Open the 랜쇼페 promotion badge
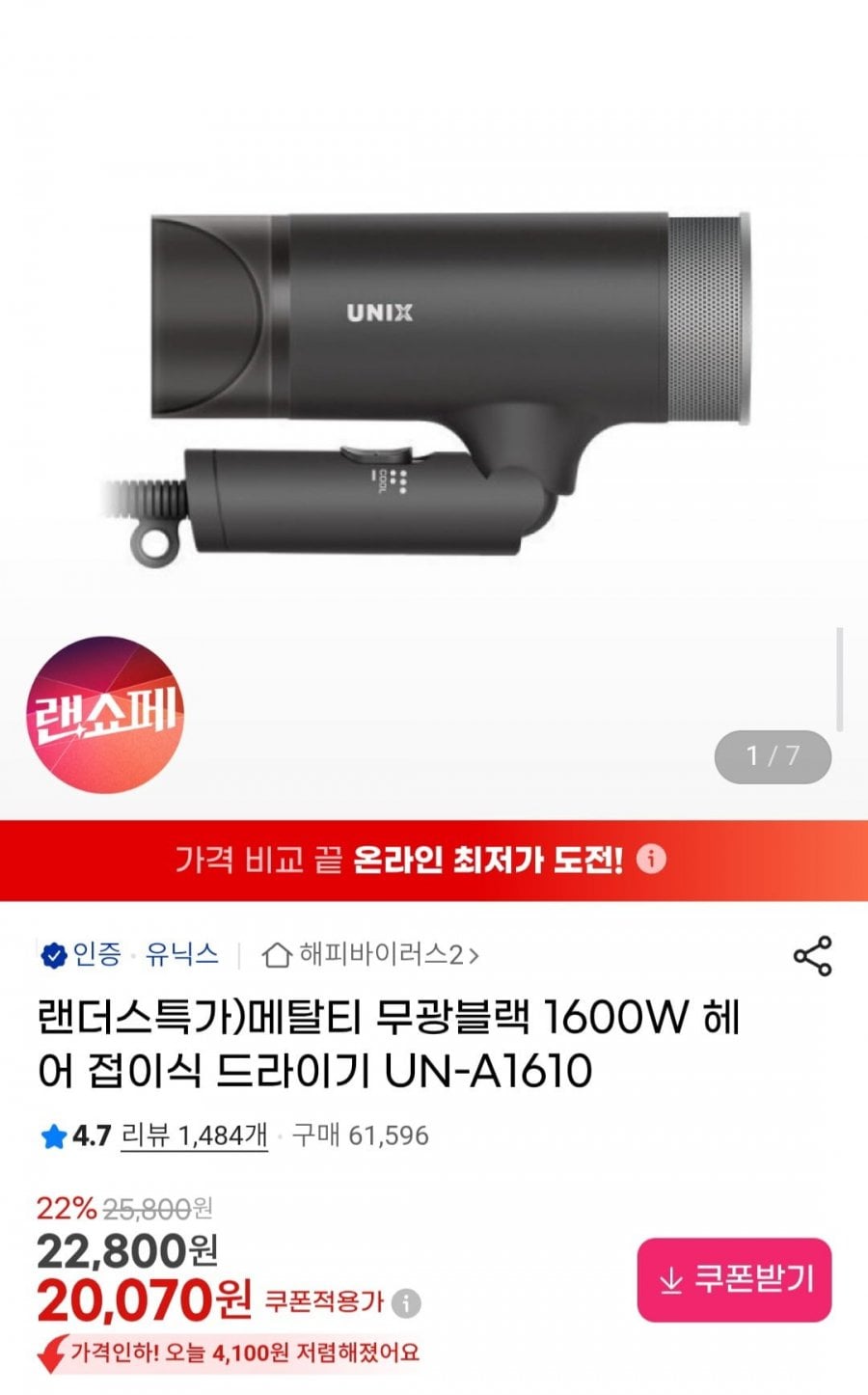Viewport: 868px width, 1395px height. (x=104, y=714)
